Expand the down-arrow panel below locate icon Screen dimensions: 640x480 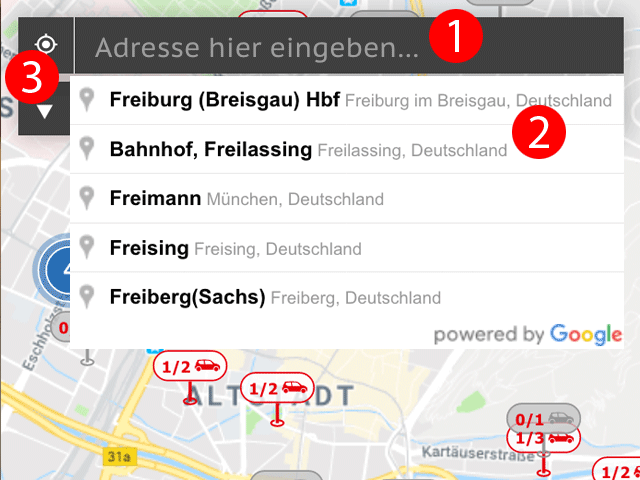tap(45, 111)
